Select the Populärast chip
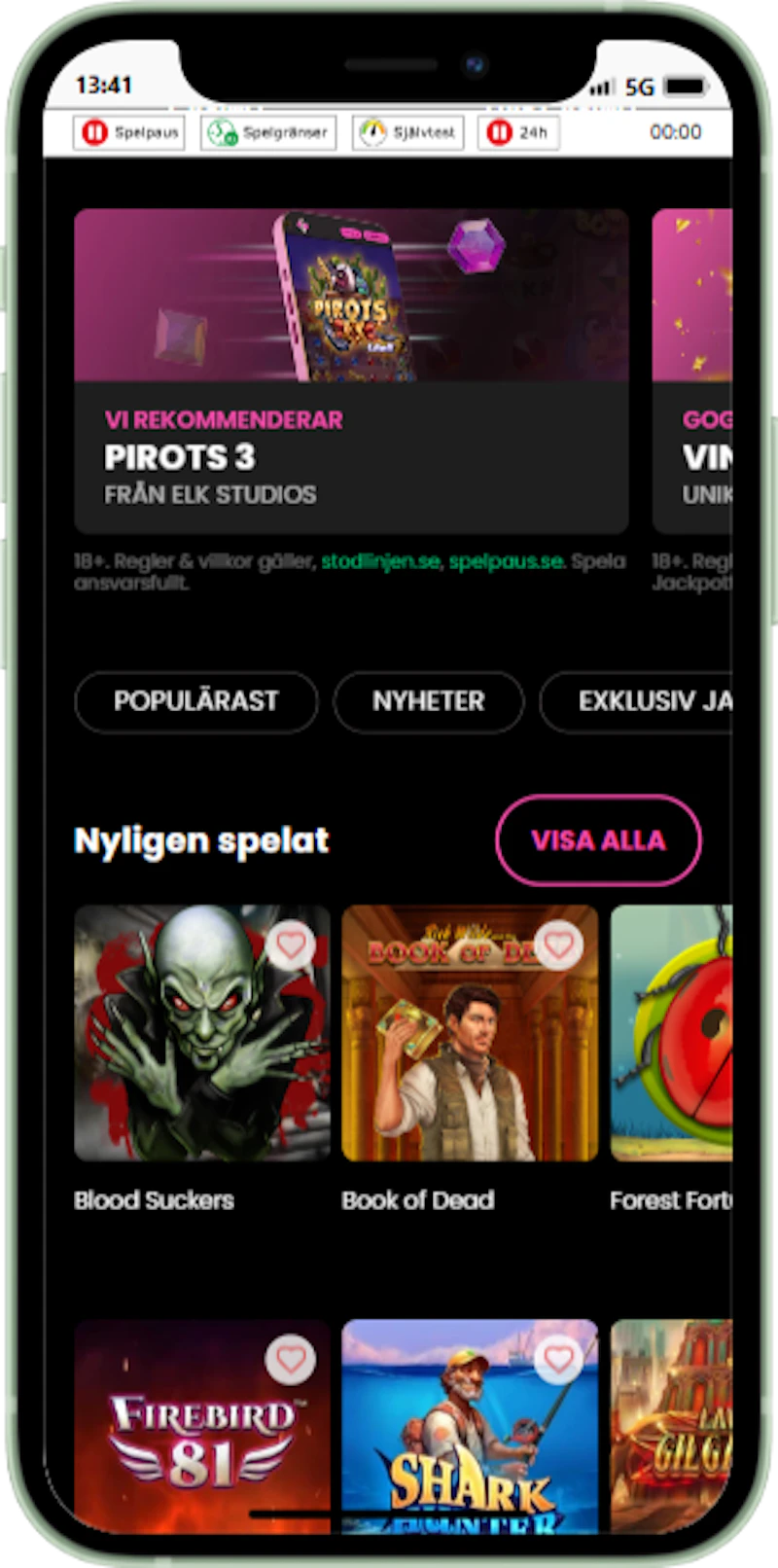The width and height of the screenshot is (778, 1568). (196, 701)
